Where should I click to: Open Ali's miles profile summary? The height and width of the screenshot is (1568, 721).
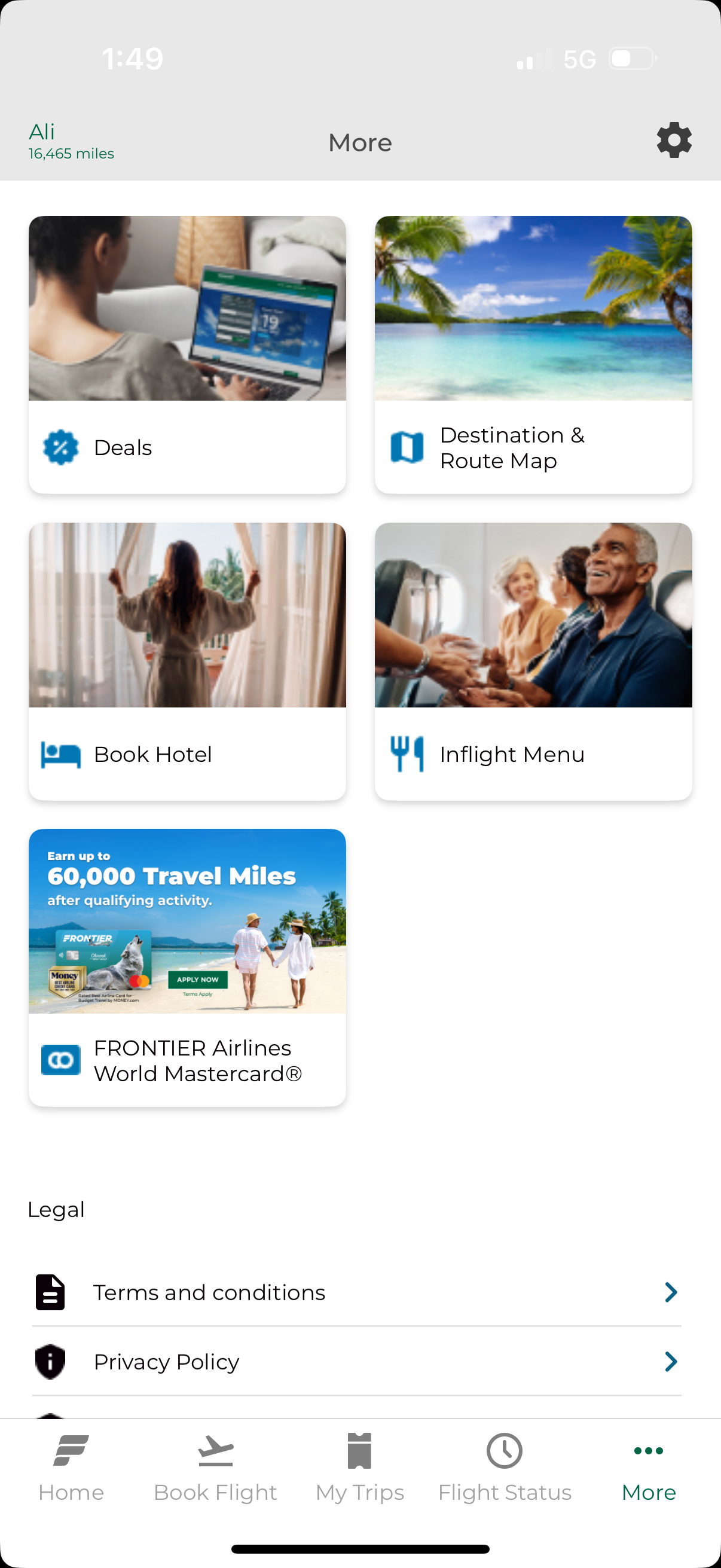click(x=70, y=141)
